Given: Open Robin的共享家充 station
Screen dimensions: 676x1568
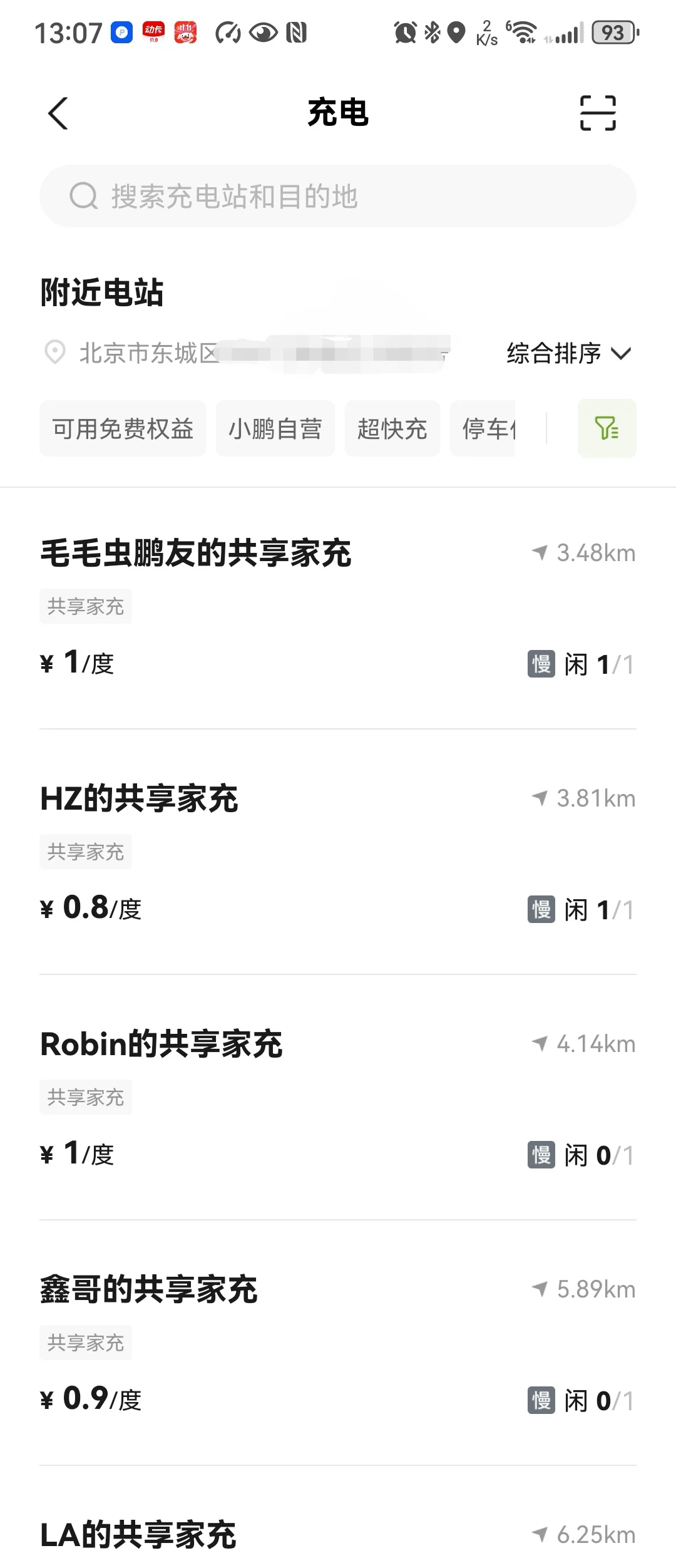Looking at the screenshot, I should pos(161,1045).
